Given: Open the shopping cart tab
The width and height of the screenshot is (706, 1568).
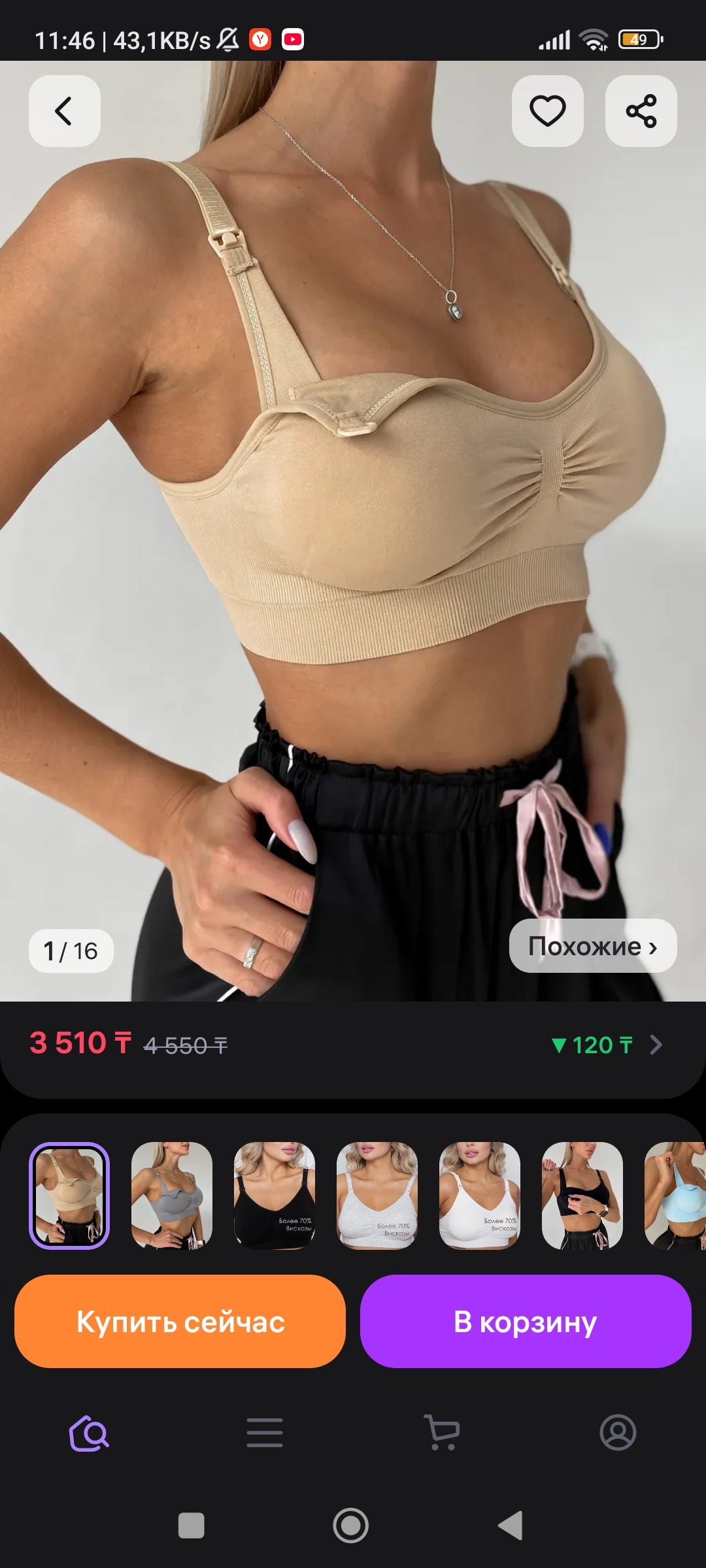Looking at the screenshot, I should tap(441, 1433).
